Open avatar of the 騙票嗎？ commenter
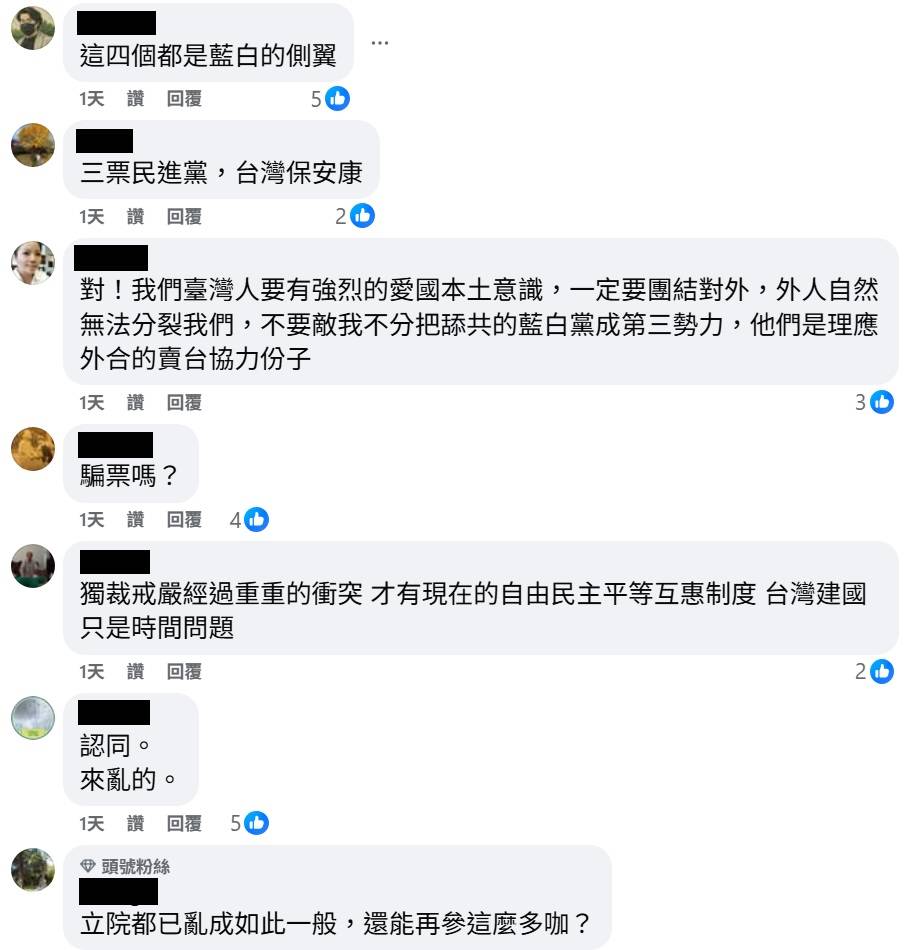Image resolution: width=907 pixels, height=950 pixels. tap(32, 448)
